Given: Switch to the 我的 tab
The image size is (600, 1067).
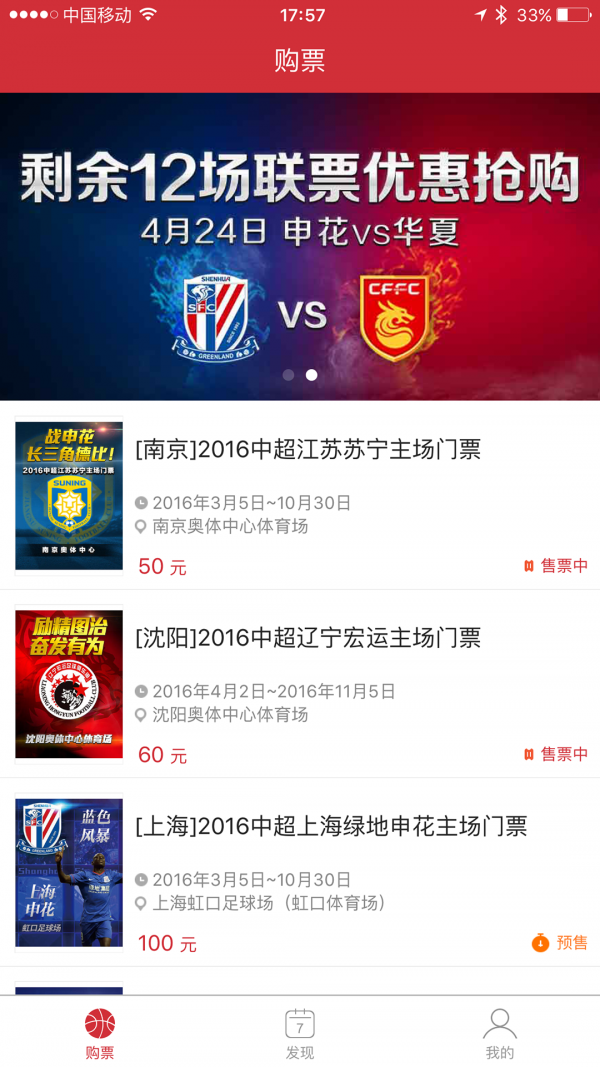Looking at the screenshot, I should pos(499,1033).
